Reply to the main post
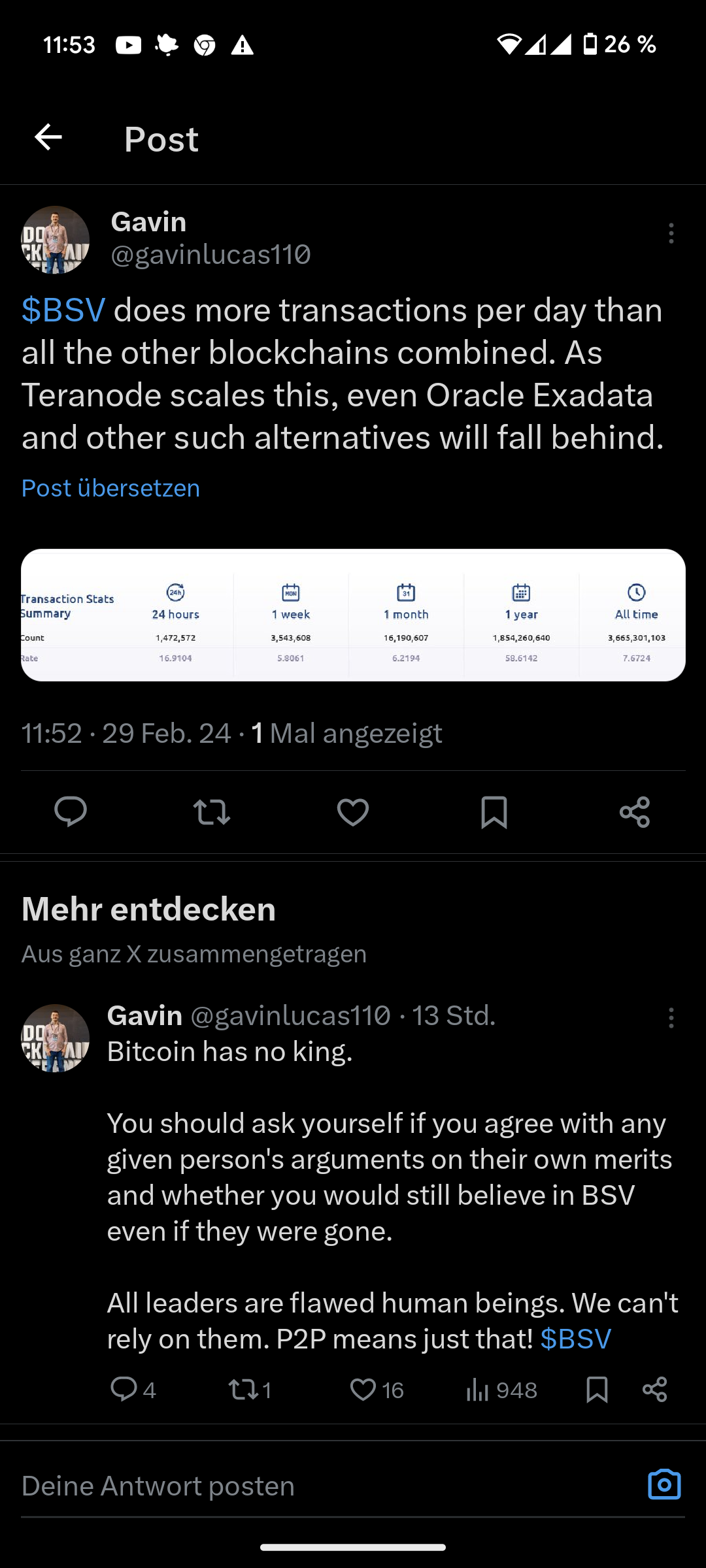Screen dimensions: 706x1568 tap(71, 812)
